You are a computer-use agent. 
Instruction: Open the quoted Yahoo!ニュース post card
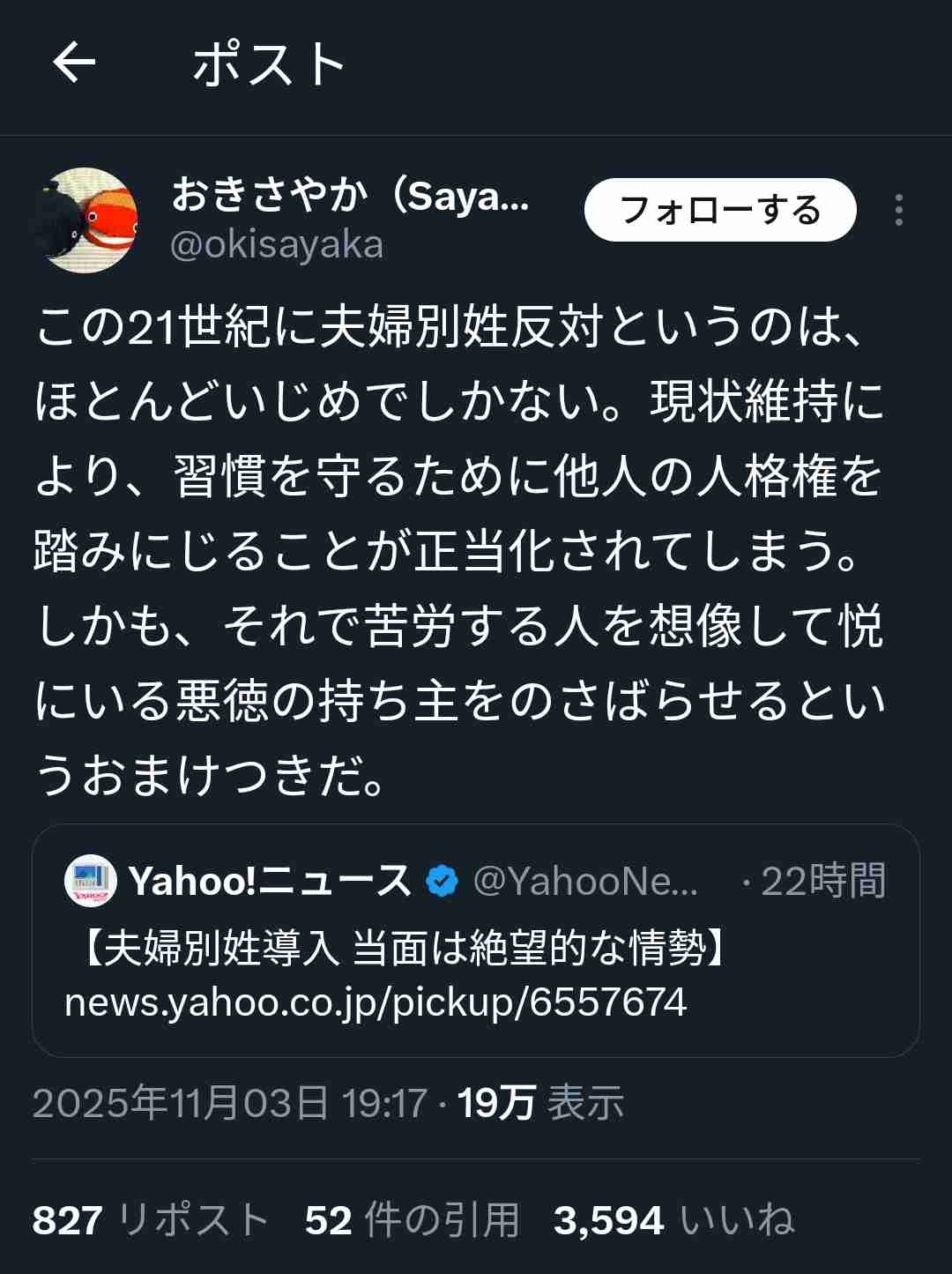476,940
